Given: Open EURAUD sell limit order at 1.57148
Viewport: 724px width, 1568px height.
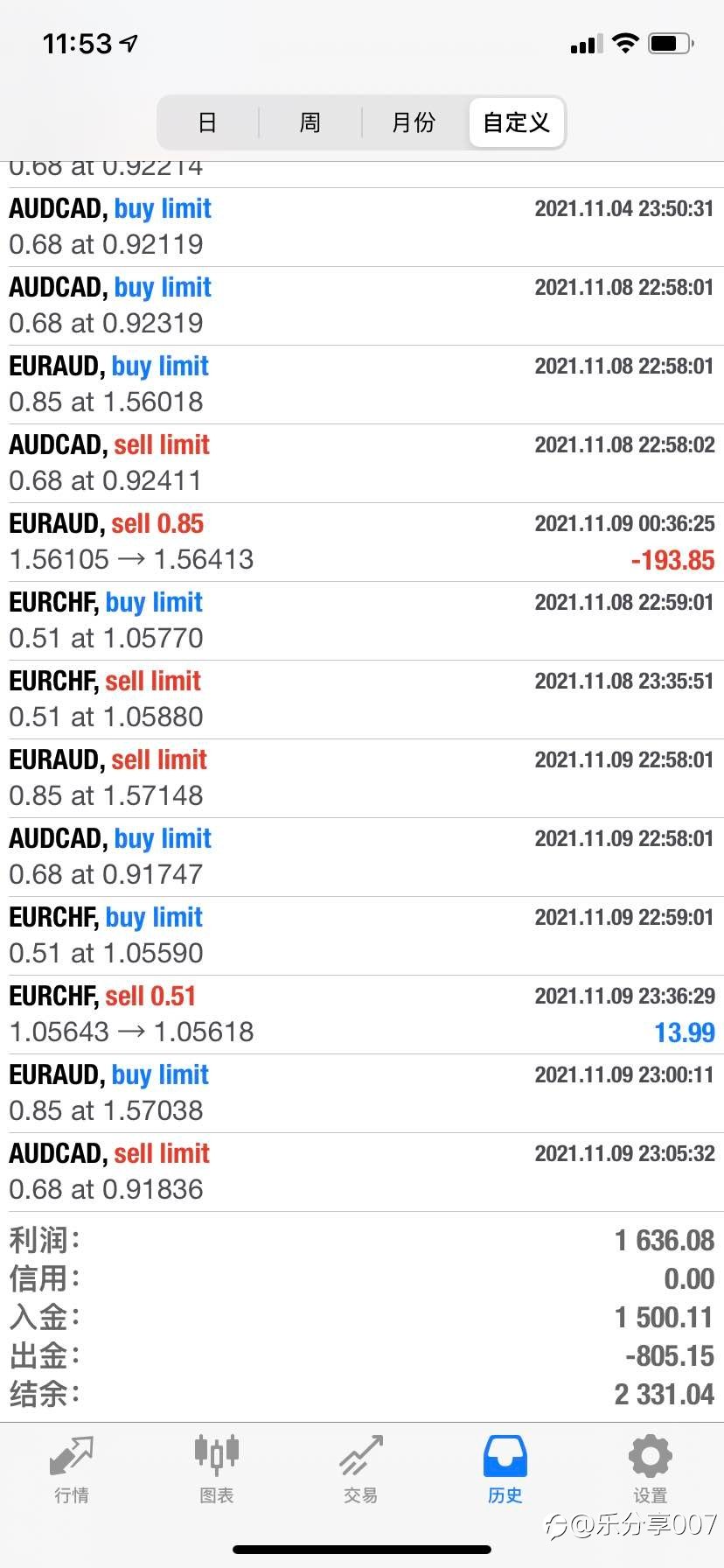Looking at the screenshot, I should point(362,779).
